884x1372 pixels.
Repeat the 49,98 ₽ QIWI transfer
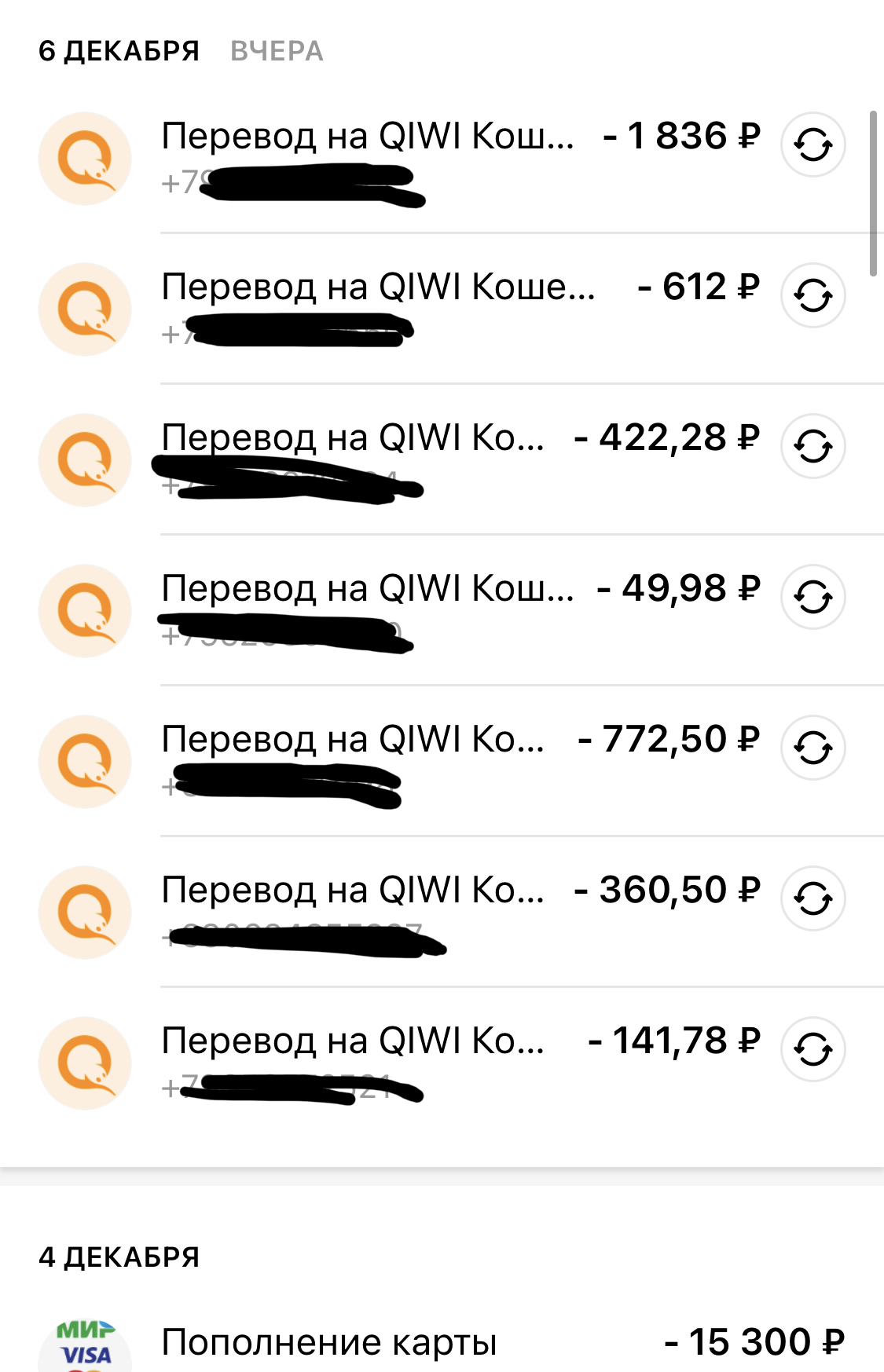(x=812, y=597)
